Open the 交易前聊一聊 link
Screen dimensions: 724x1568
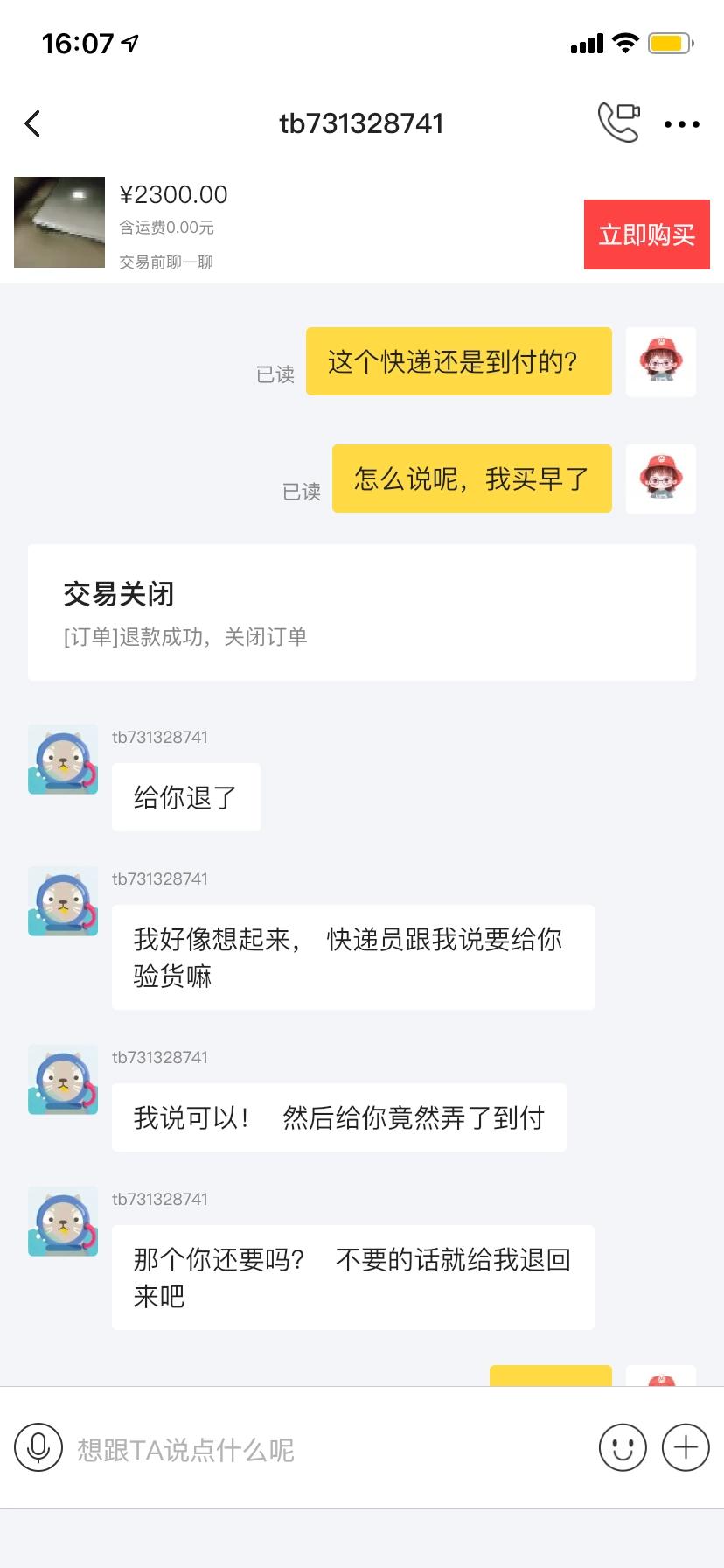(x=166, y=261)
